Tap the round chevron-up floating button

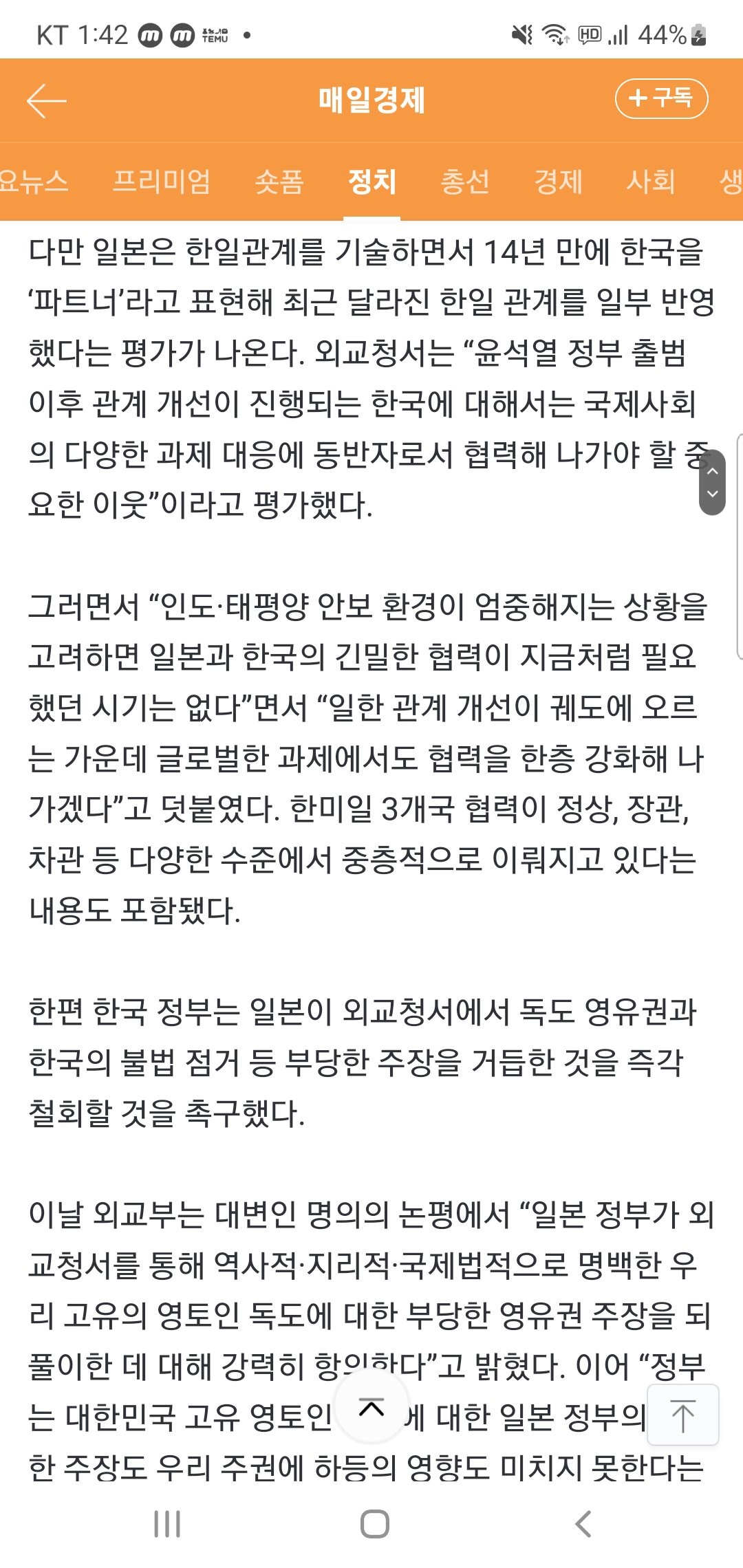(x=371, y=1407)
